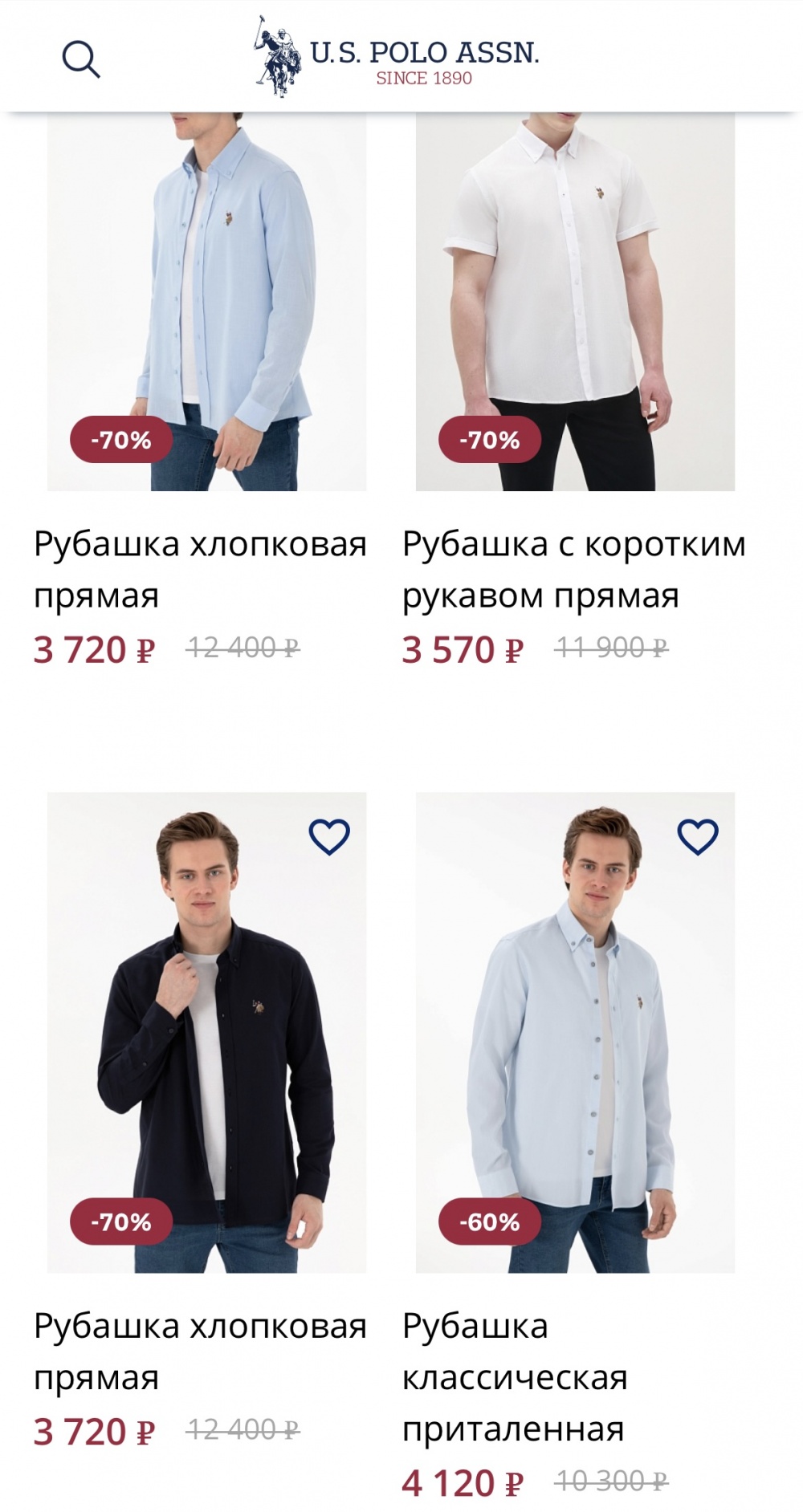View the Рубашка с коротким рукавом прямая product
This screenshot has width=803, height=1512.
click(x=575, y=301)
